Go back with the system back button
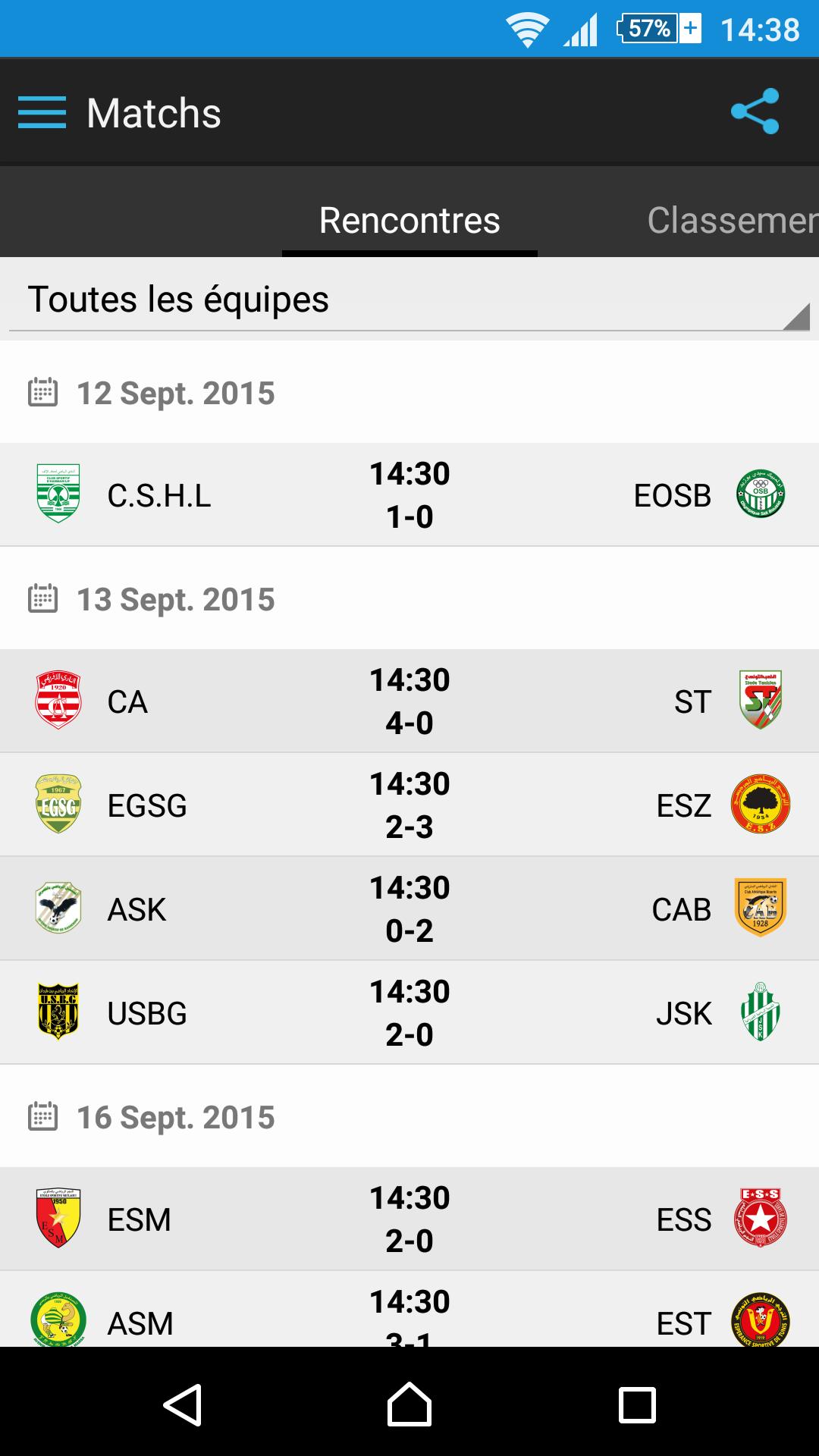 (x=183, y=1404)
